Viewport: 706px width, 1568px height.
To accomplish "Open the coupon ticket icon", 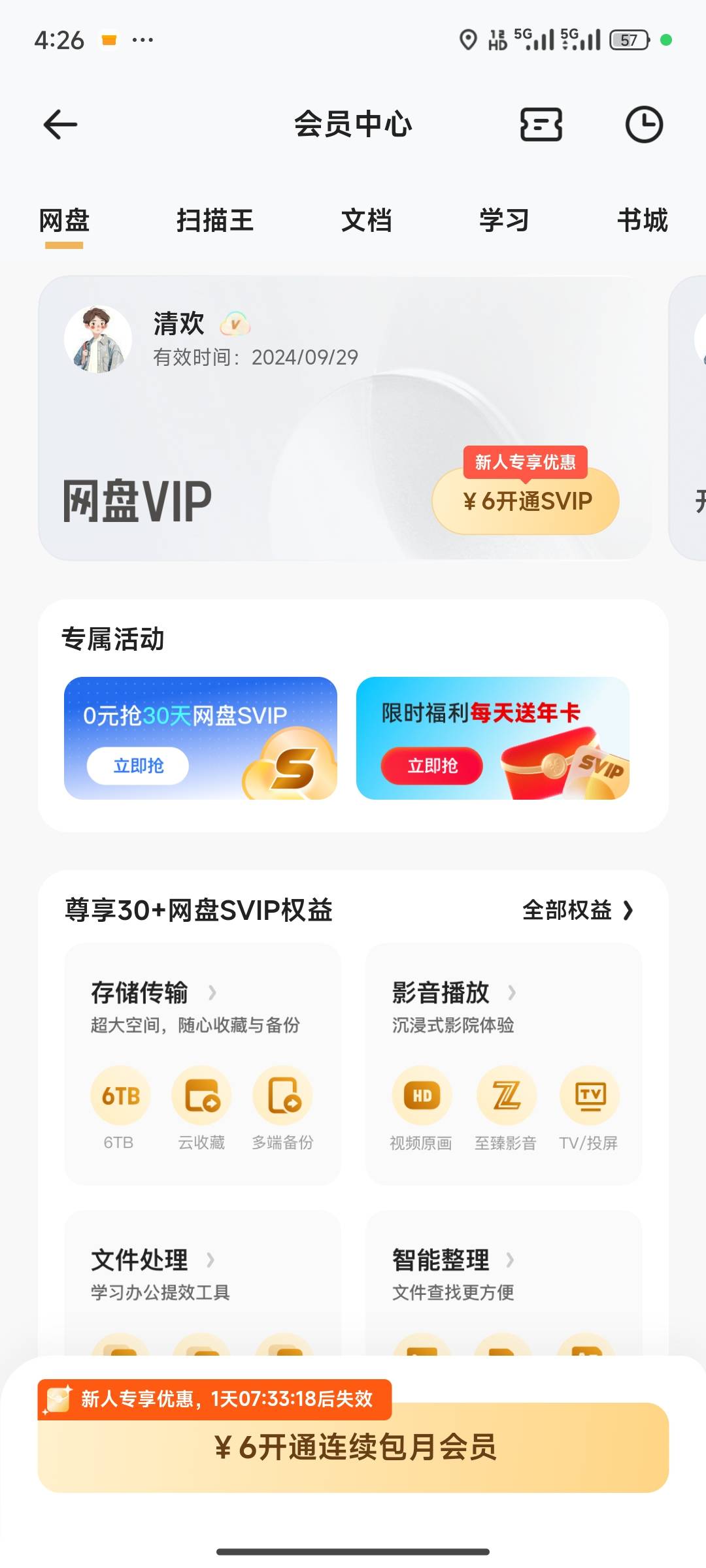I will pos(541,124).
